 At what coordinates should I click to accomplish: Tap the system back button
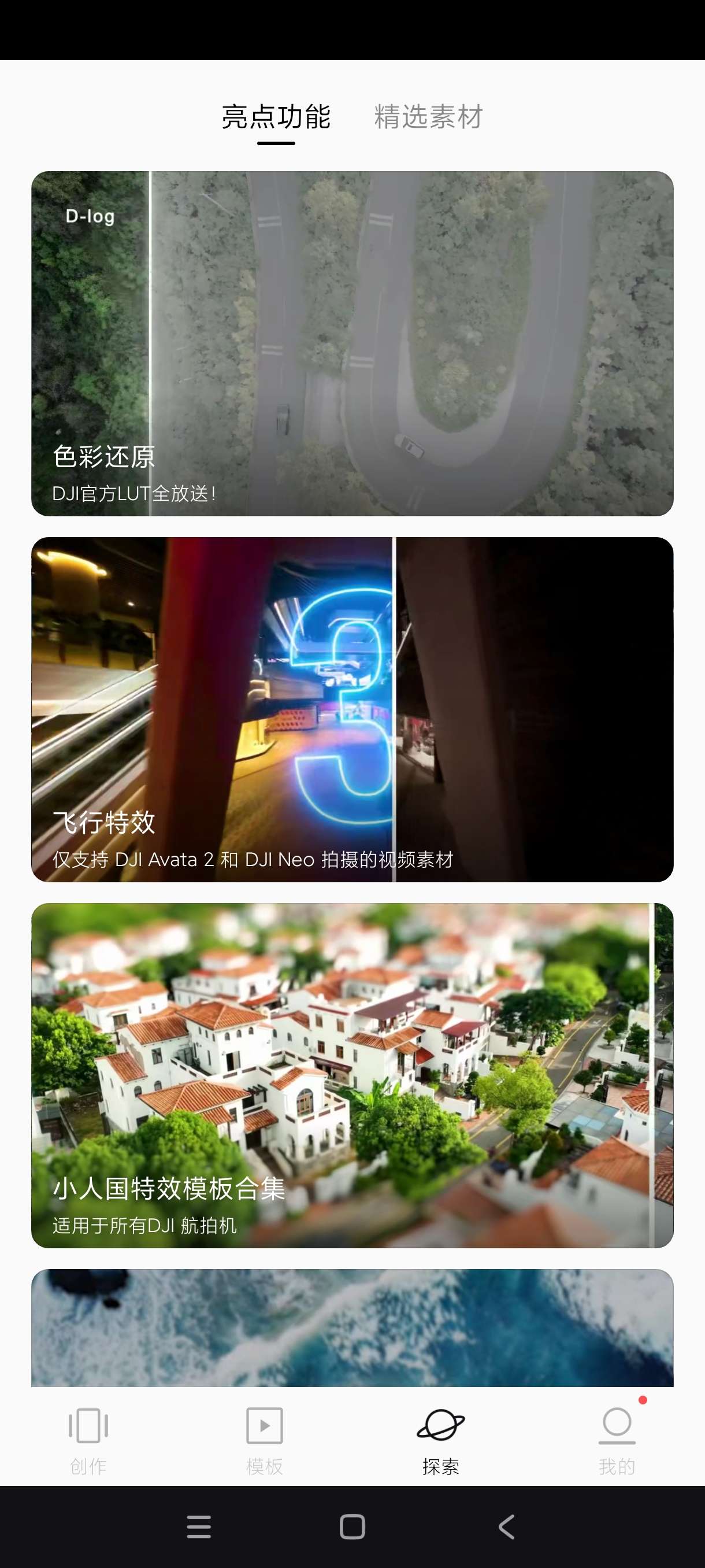(506, 1526)
